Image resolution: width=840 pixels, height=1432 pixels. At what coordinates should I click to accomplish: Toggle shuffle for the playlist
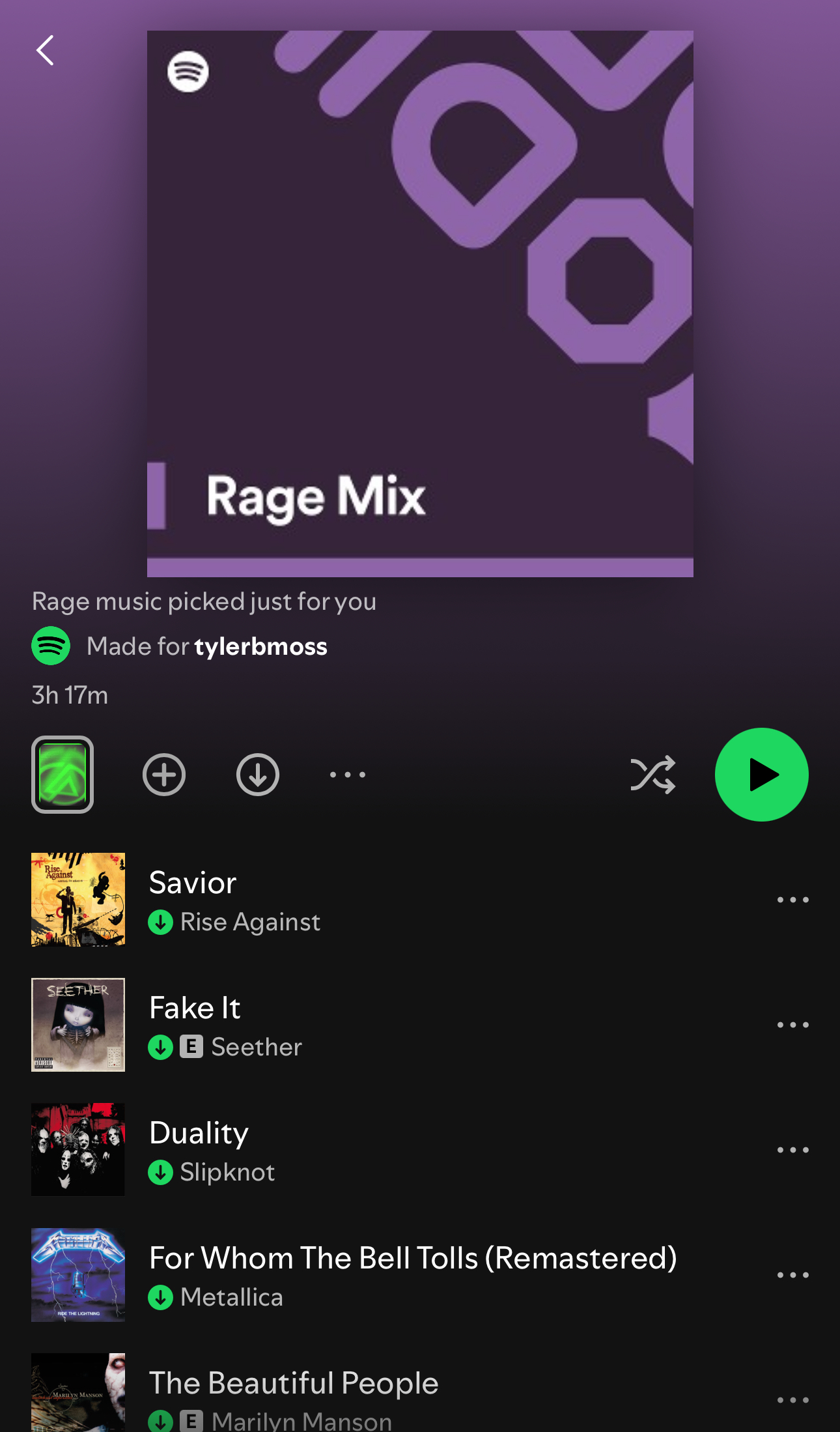pos(652,775)
